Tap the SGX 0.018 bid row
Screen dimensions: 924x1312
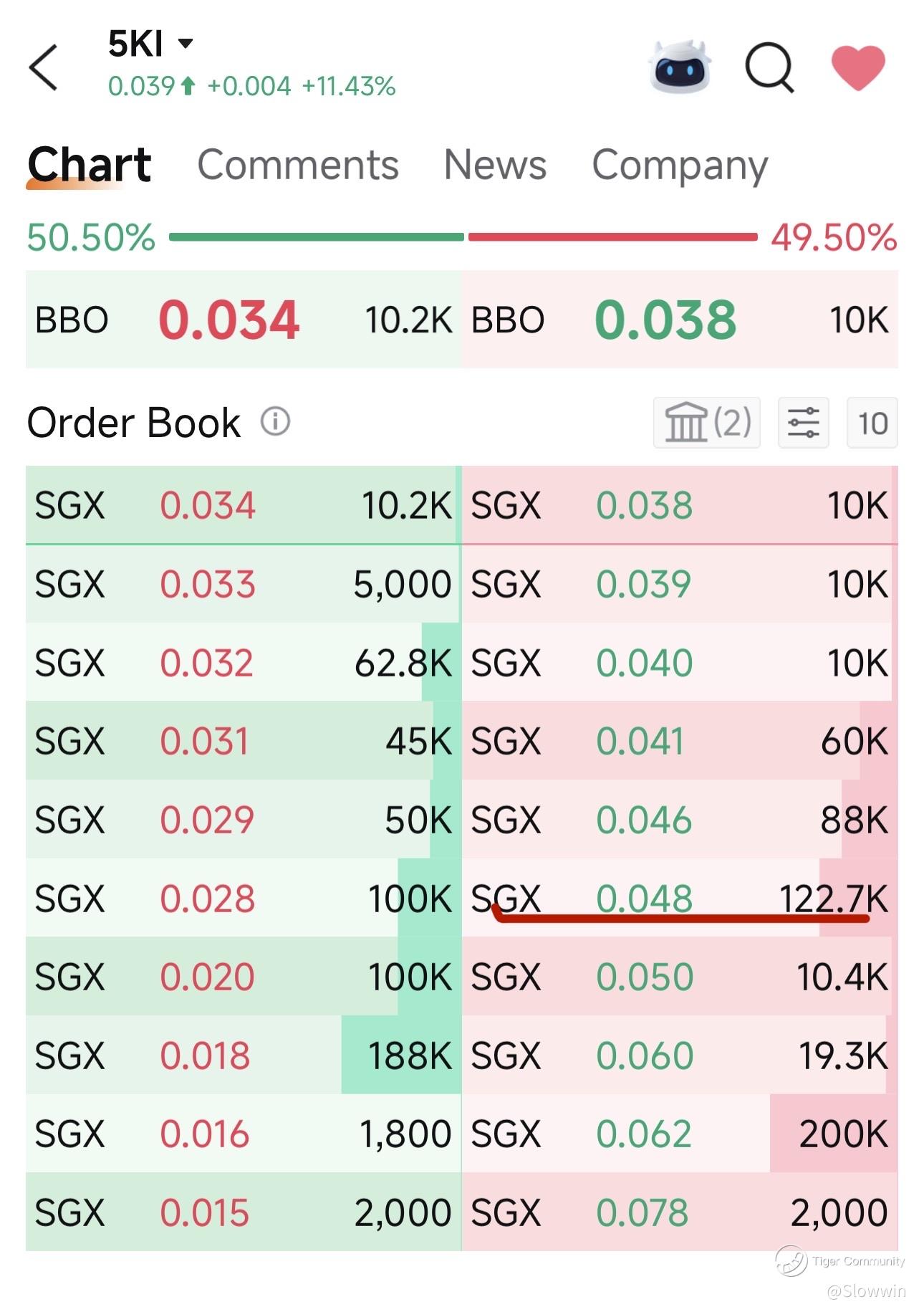coord(244,1055)
